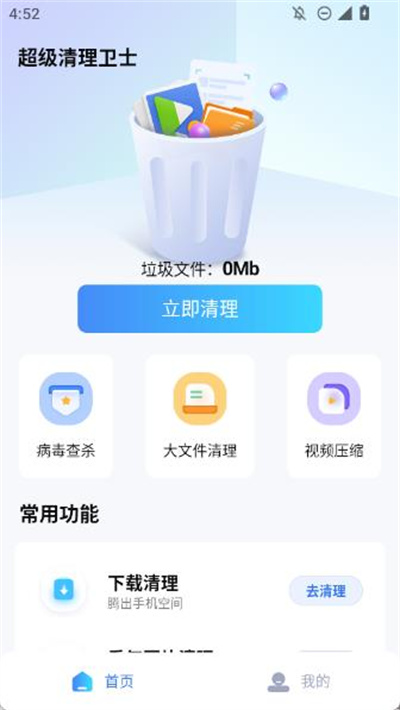Tap the 立即清理 button
Screen dimensions: 400x710
(x=200, y=309)
